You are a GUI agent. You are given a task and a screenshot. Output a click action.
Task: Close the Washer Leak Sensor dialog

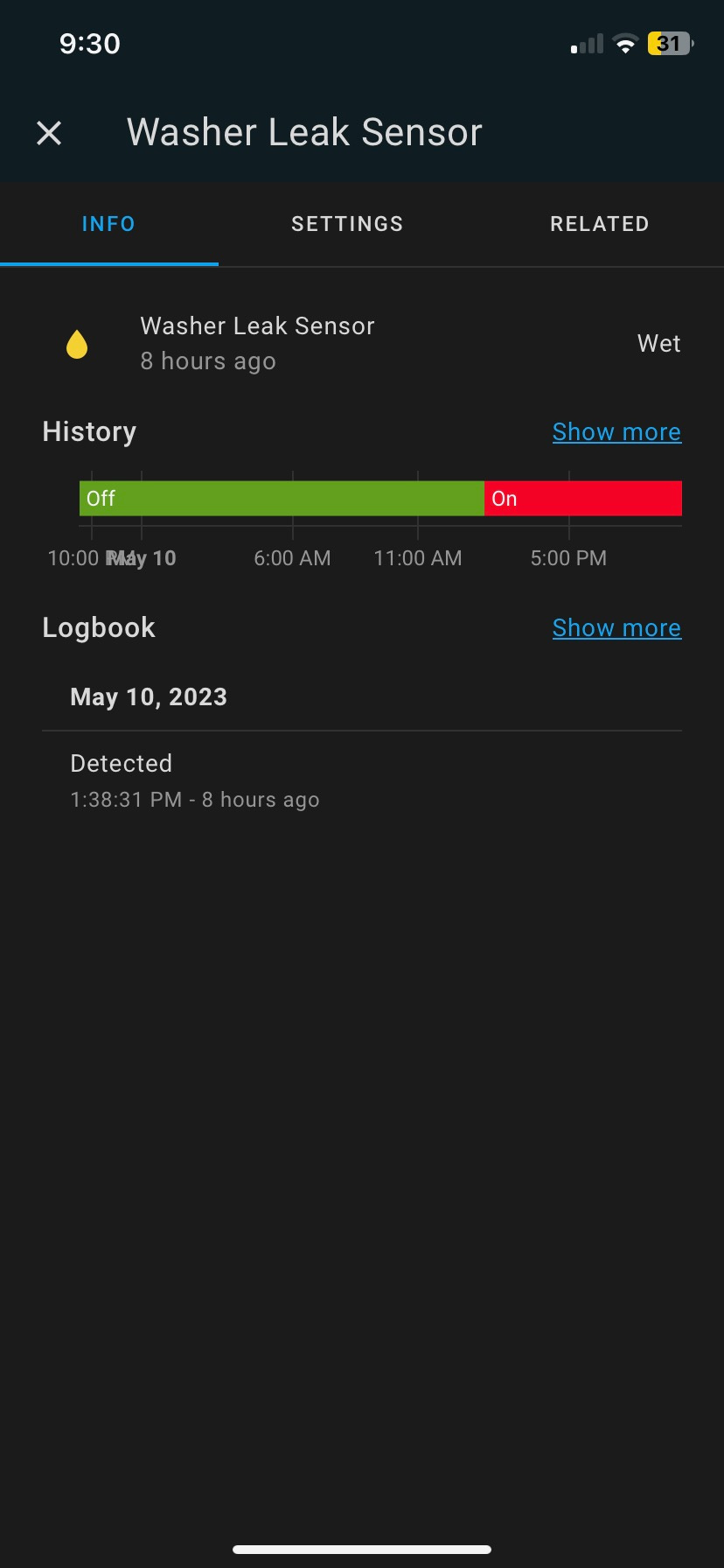(x=49, y=133)
